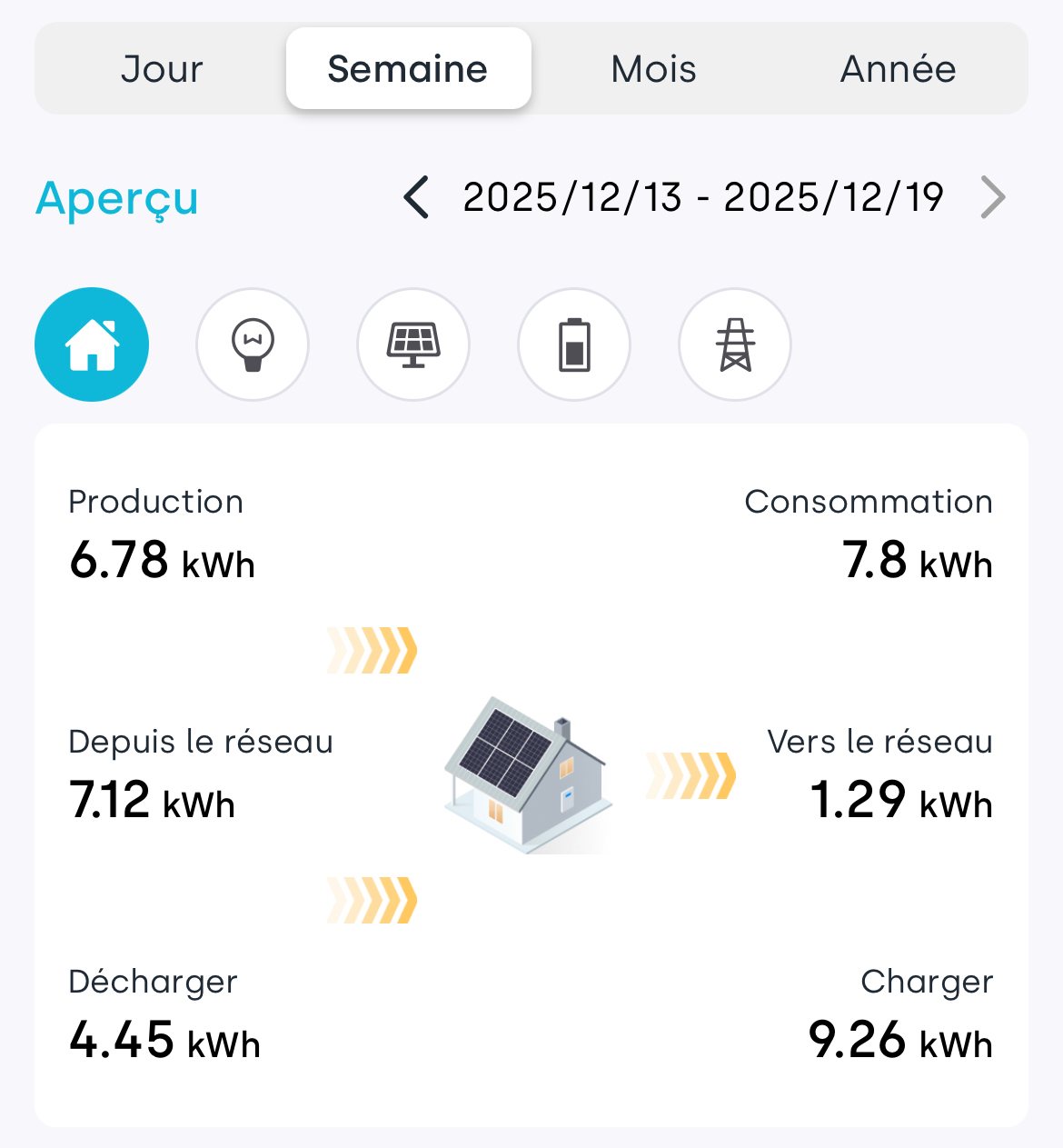Go to the previous week

[x=416, y=197]
